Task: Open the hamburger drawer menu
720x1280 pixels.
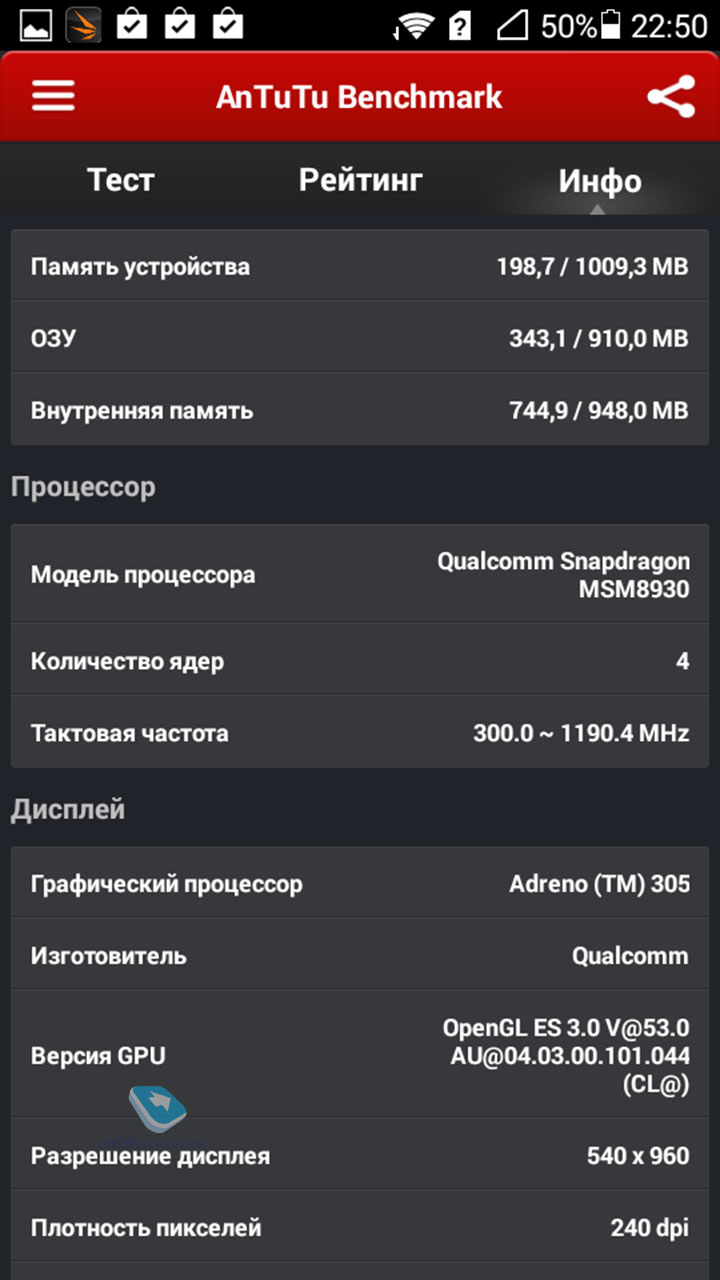Action: tap(53, 97)
